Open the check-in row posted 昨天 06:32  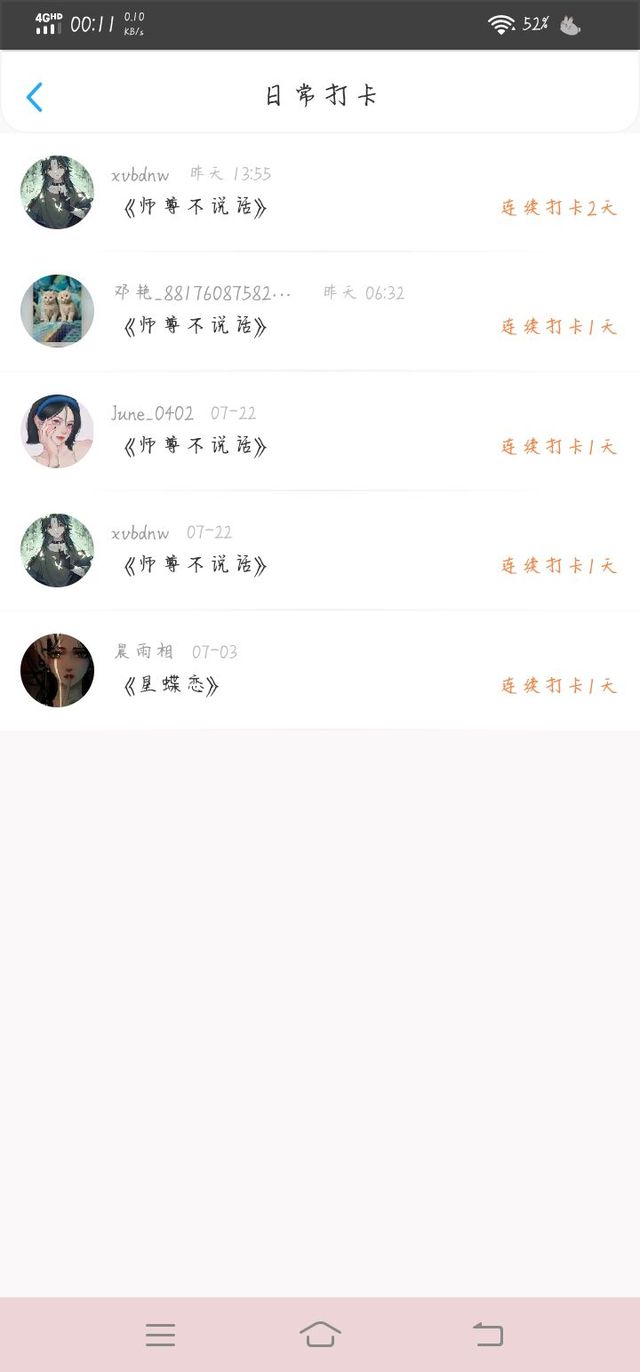(320, 311)
